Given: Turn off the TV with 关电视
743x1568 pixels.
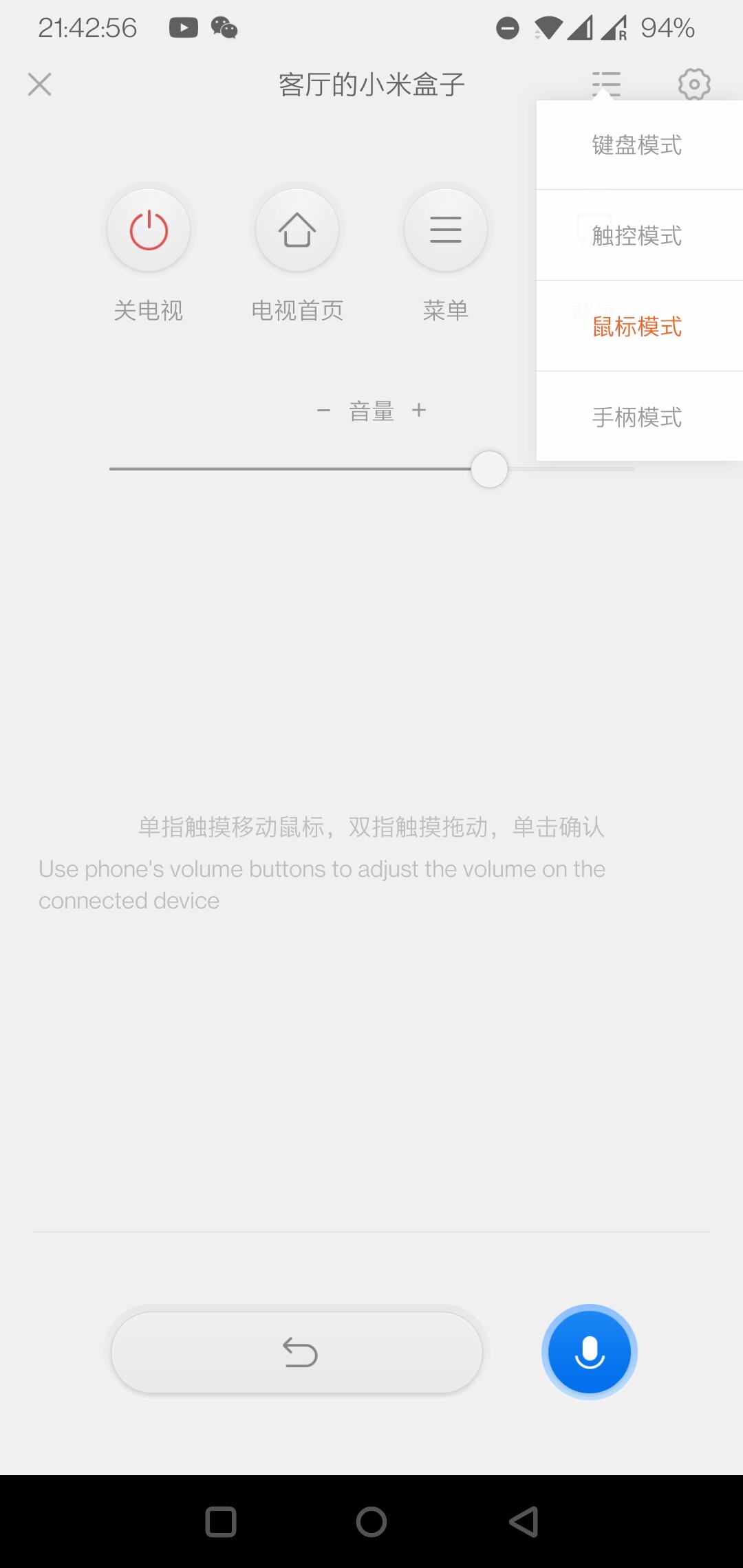Looking at the screenshot, I should (149, 230).
